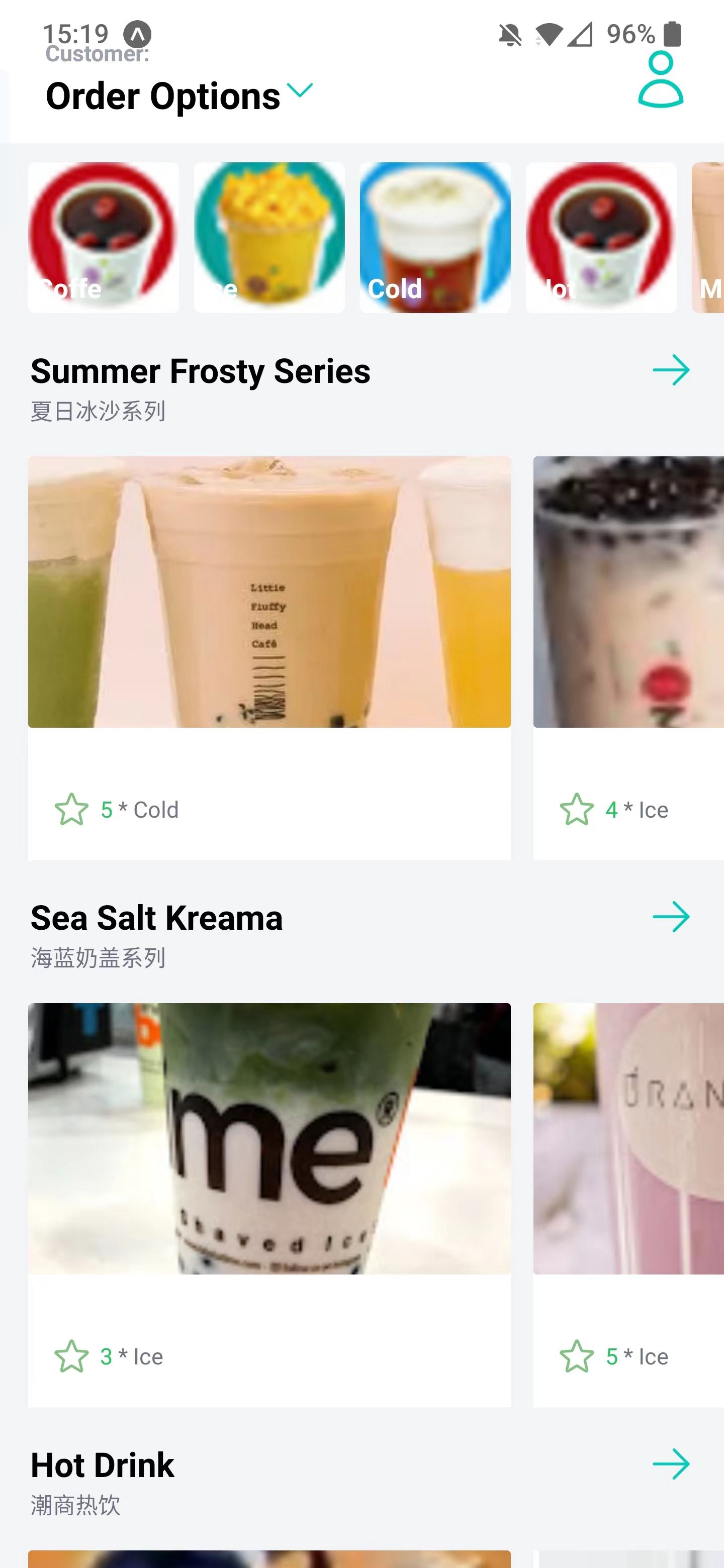Choose the Cold category tile
Viewport: 724px width, 1568px height.
point(435,237)
